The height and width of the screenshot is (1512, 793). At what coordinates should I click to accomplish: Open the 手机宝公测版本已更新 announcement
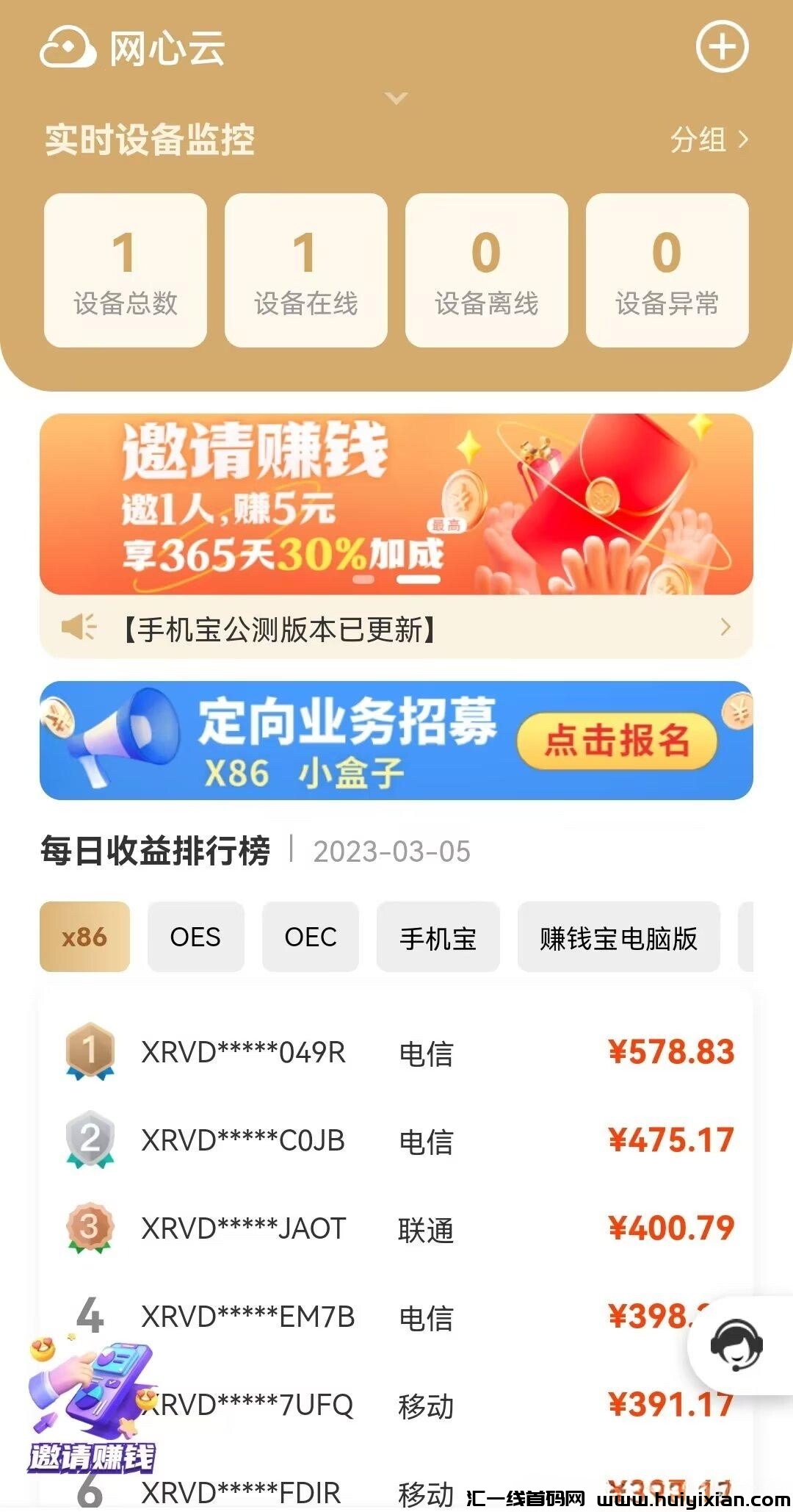click(396, 629)
